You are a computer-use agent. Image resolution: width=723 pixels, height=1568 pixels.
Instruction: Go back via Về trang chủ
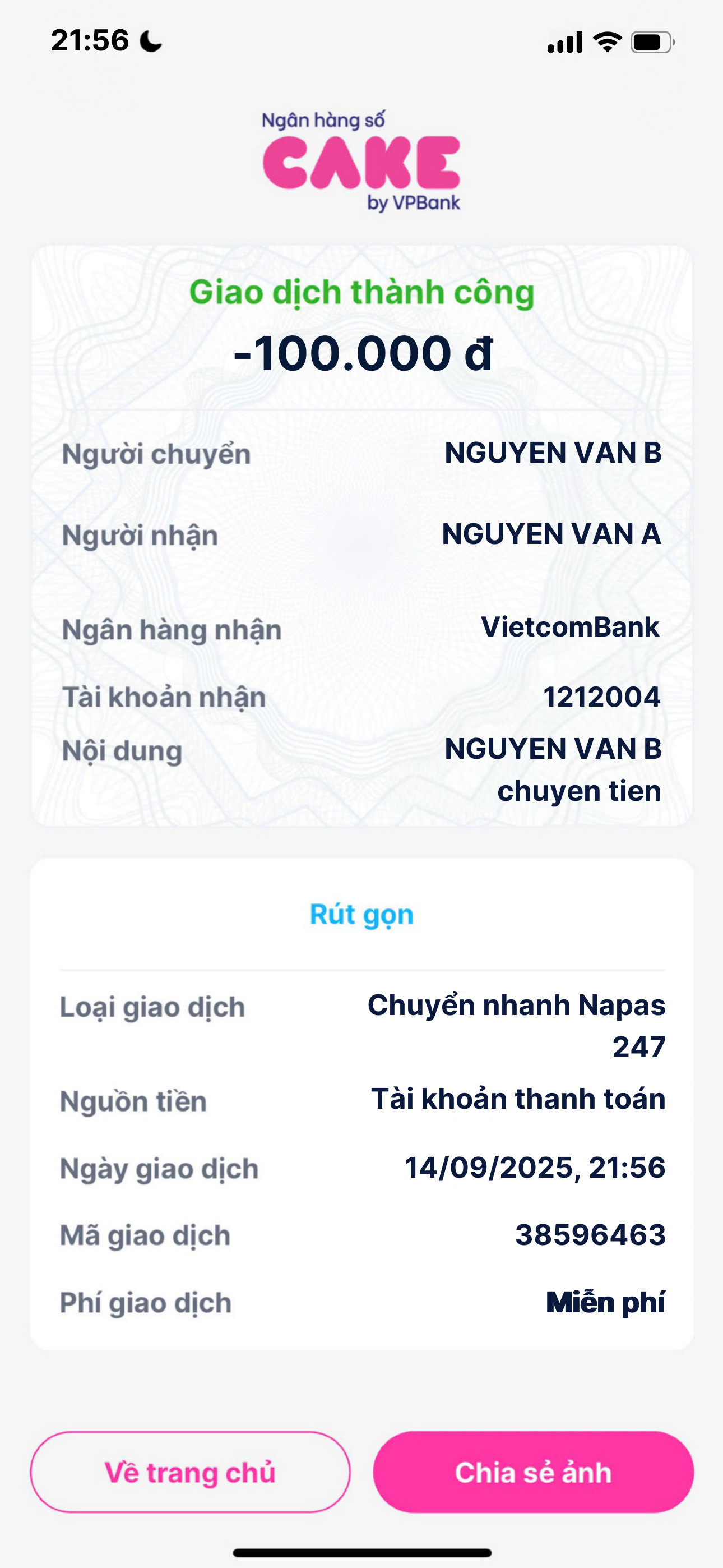point(191,1472)
